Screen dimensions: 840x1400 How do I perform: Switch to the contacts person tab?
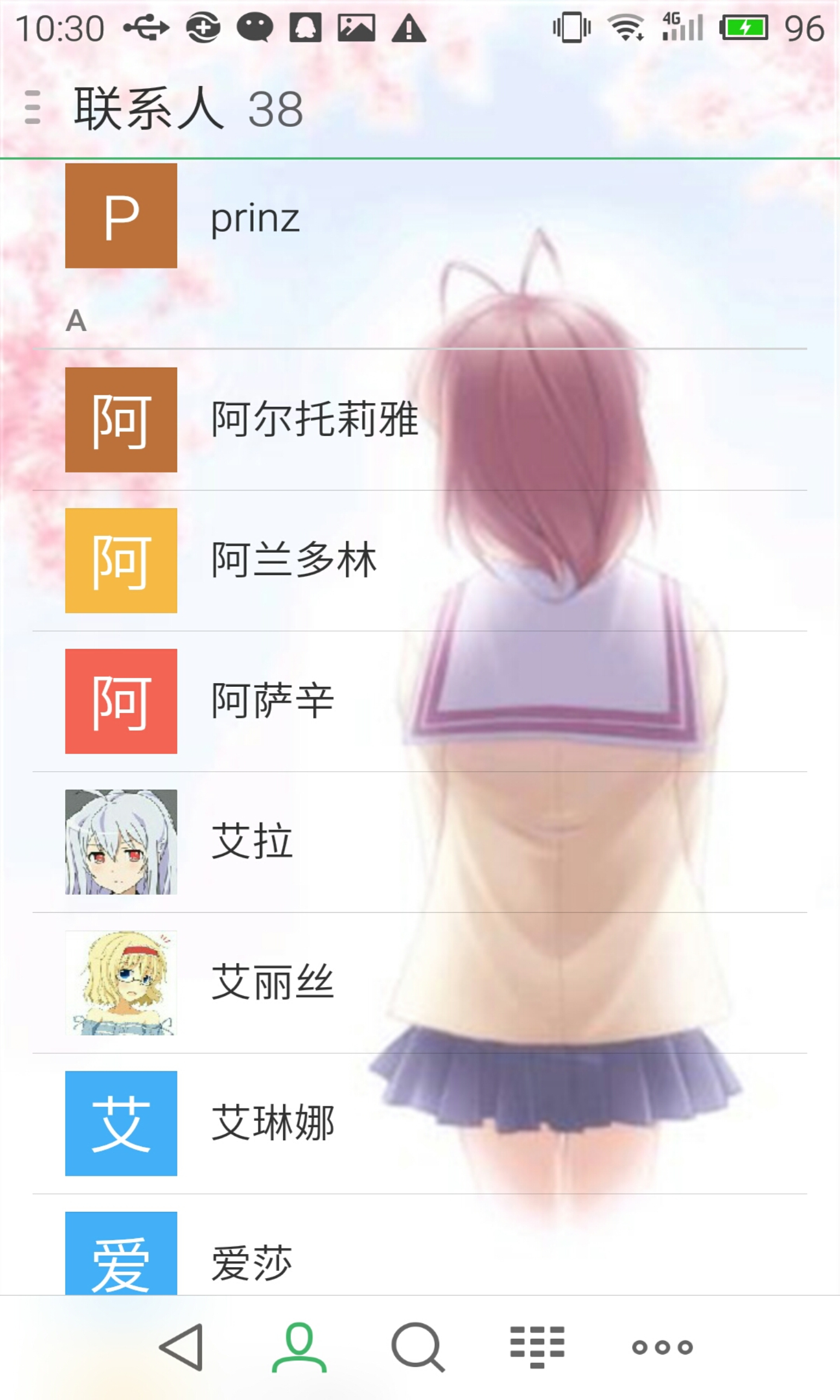[x=300, y=1347]
